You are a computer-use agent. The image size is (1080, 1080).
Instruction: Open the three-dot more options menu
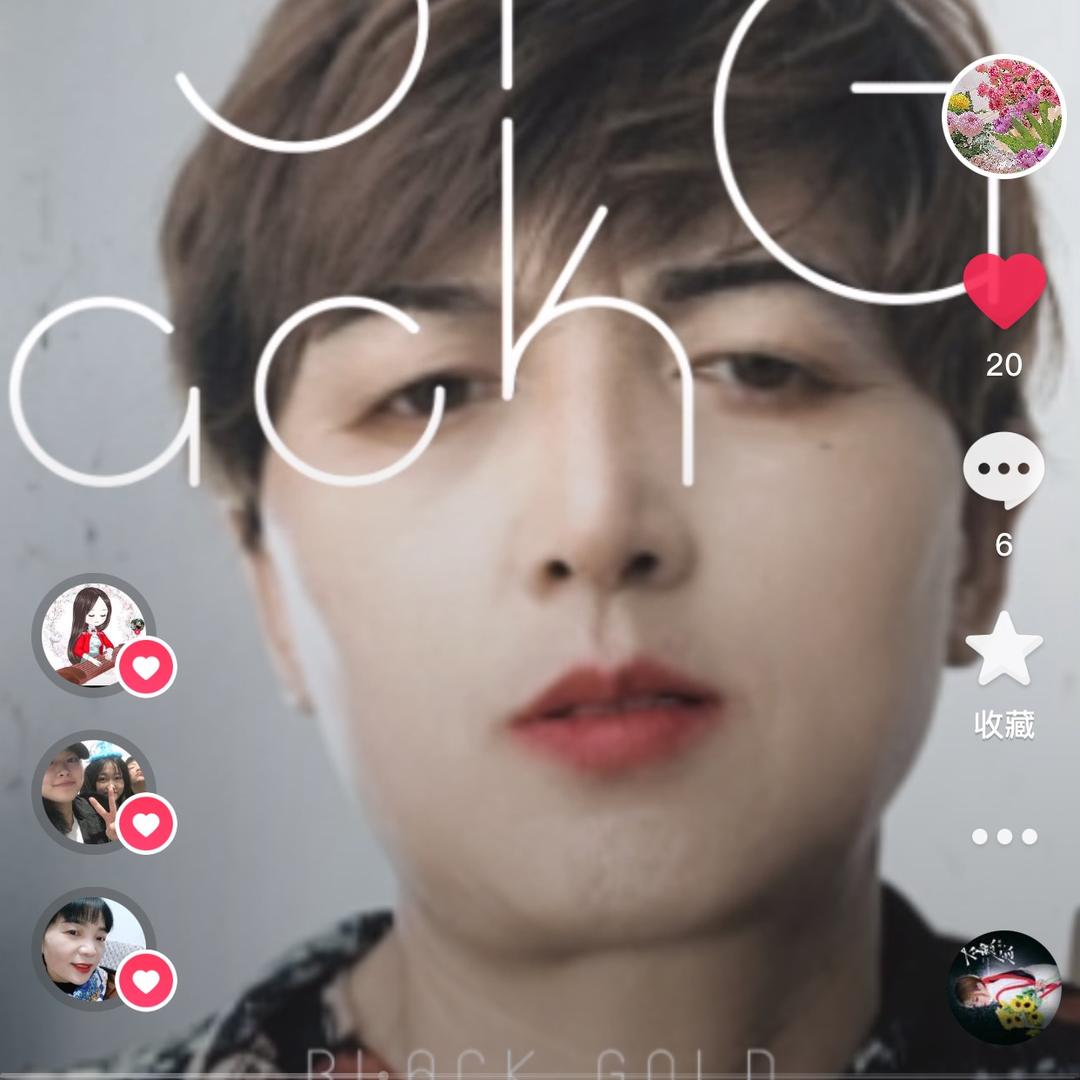(1004, 836)
